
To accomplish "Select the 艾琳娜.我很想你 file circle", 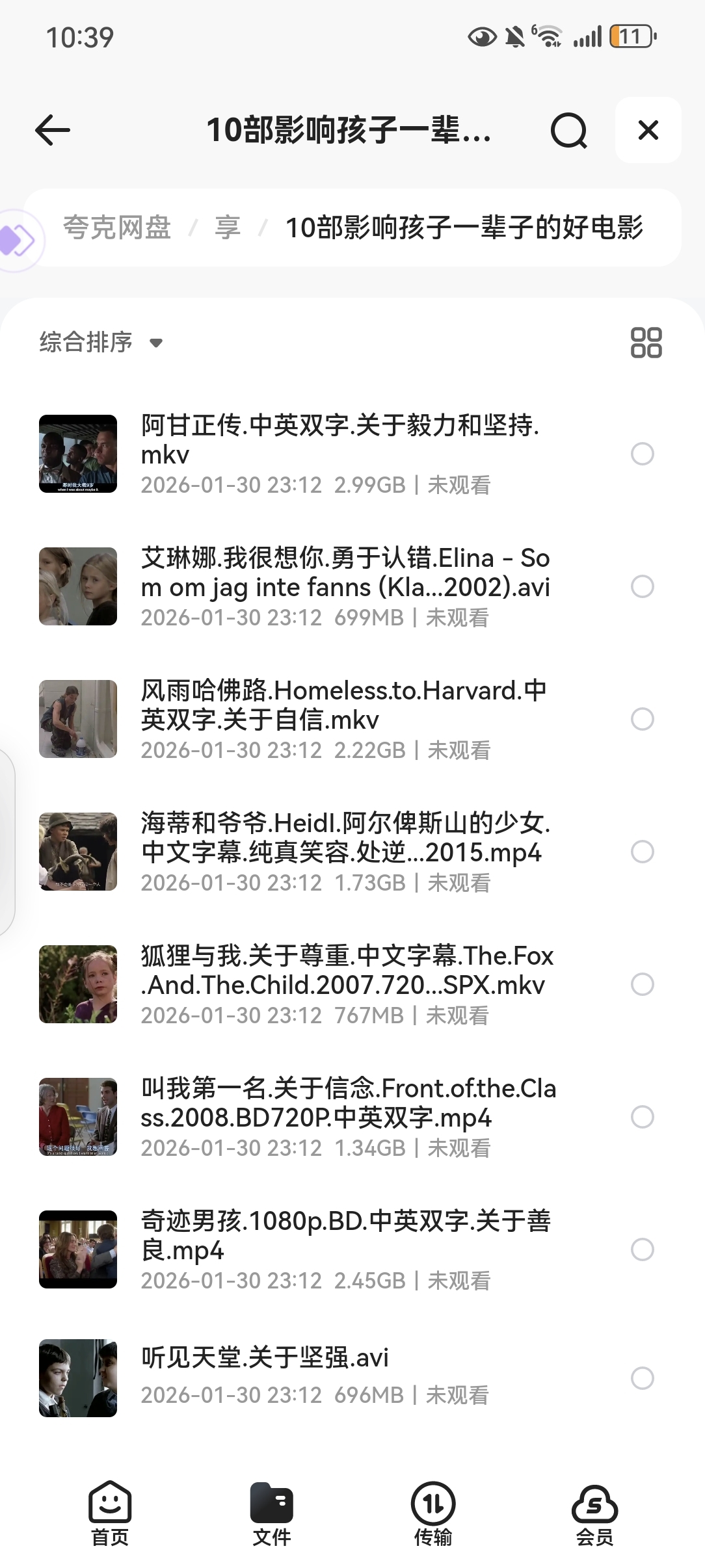I will pos(643,586).
